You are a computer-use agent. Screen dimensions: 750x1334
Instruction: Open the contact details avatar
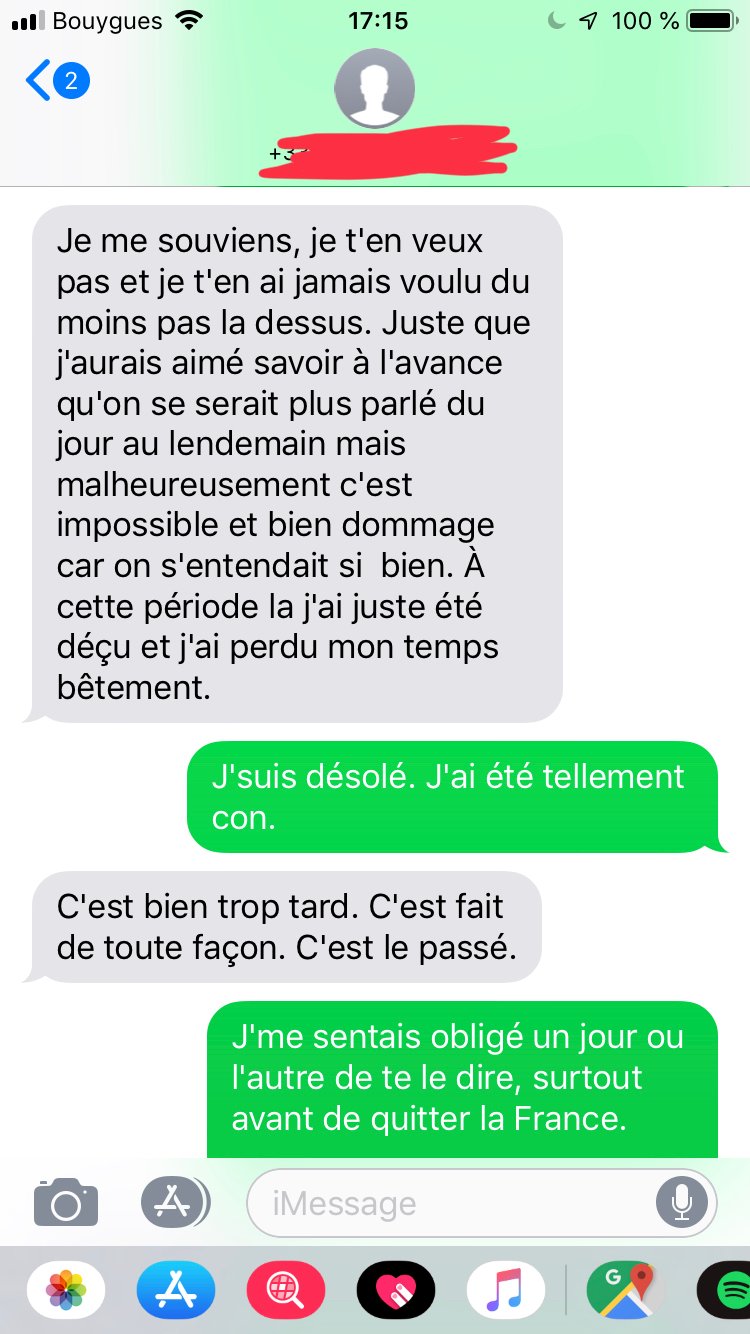point(375,88)
